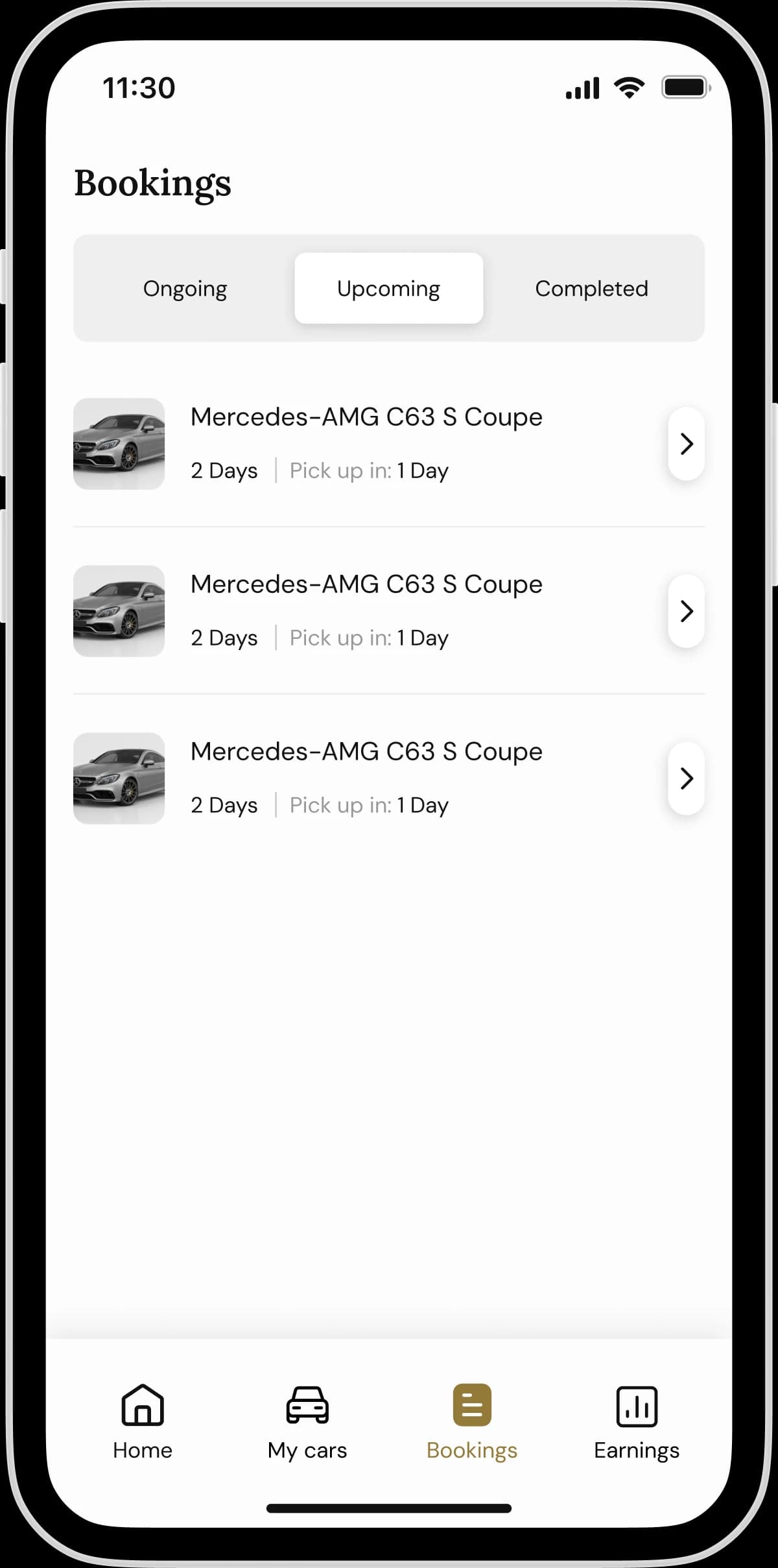Open My cars in bottom navigation
Viewport: 778px width, 1568px height.
tap(307, 1422)
